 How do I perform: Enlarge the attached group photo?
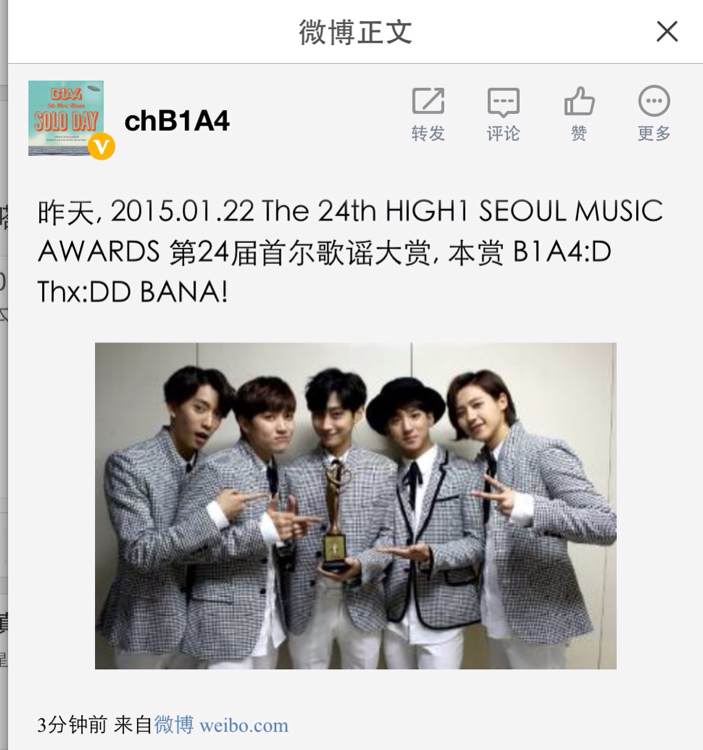point(356,506)
